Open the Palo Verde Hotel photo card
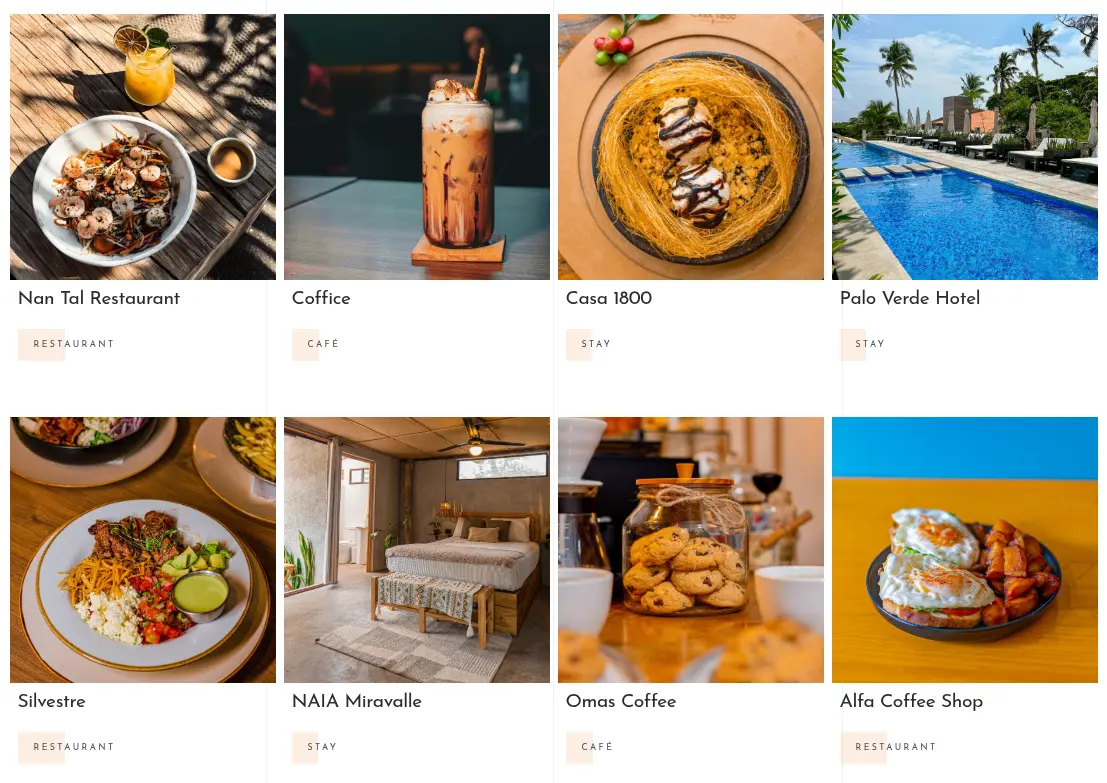Screen dimensions: 1107x783 965,147
